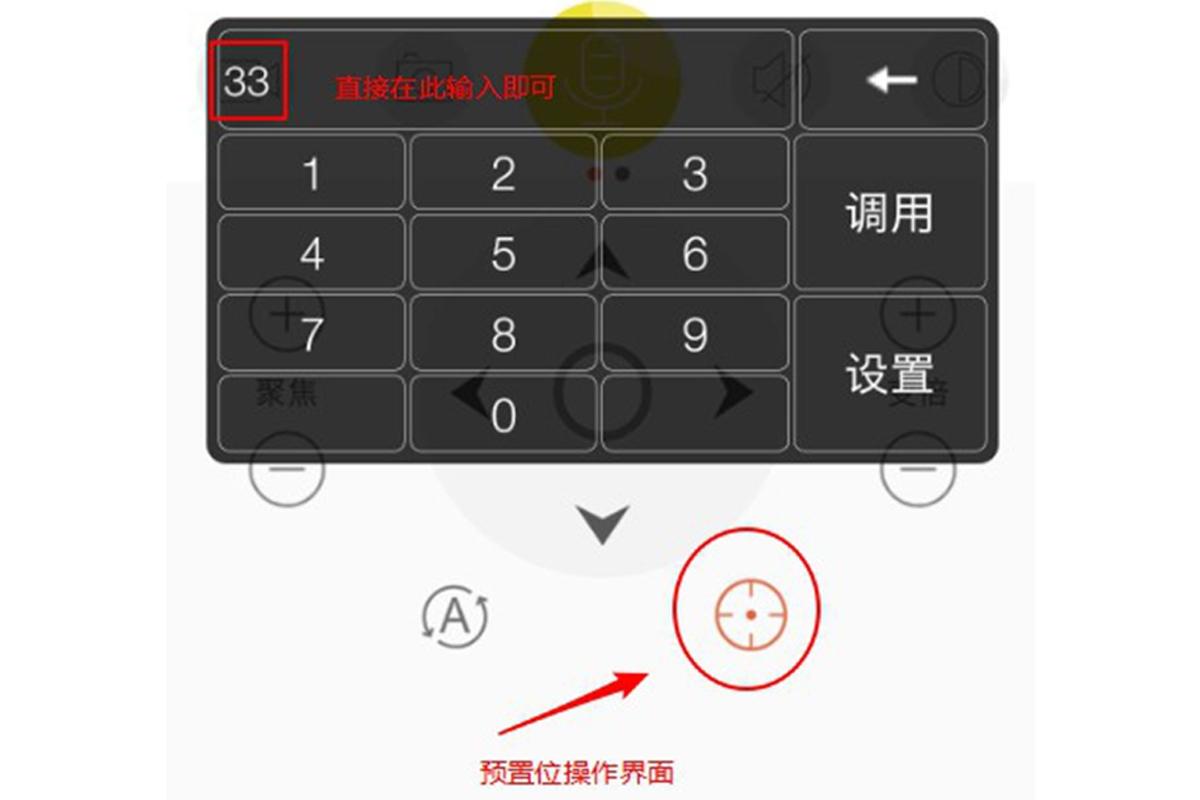Screen dimensions: 1200x800
Task: Tap the number 5 key
Action: click(x=503, y=253)
